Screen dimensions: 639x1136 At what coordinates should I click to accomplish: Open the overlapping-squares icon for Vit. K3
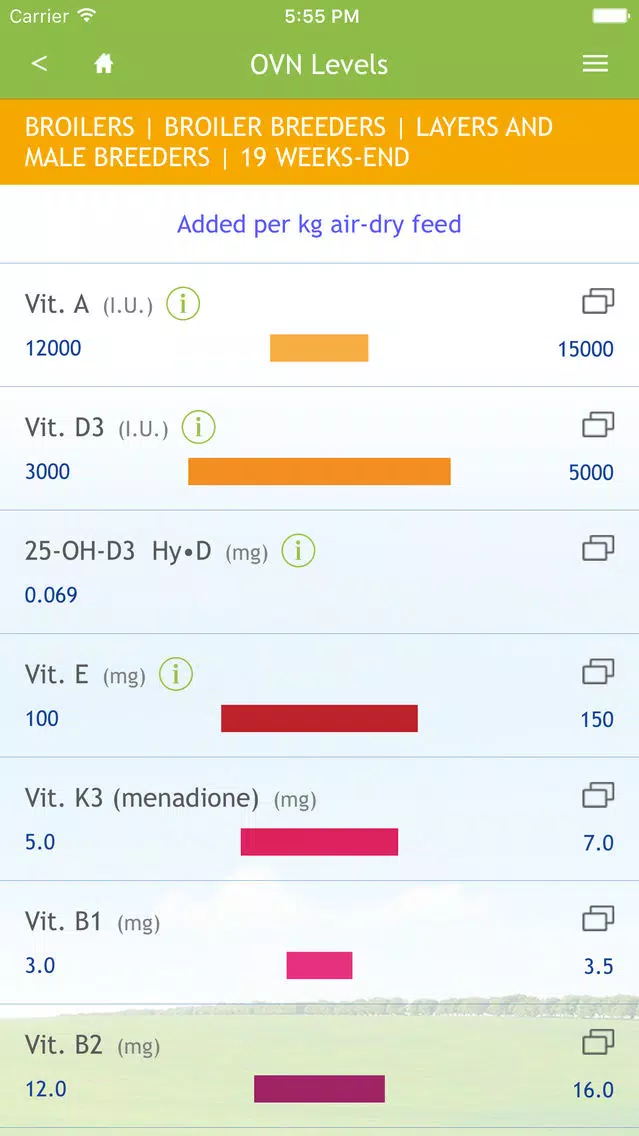[598, 795]
